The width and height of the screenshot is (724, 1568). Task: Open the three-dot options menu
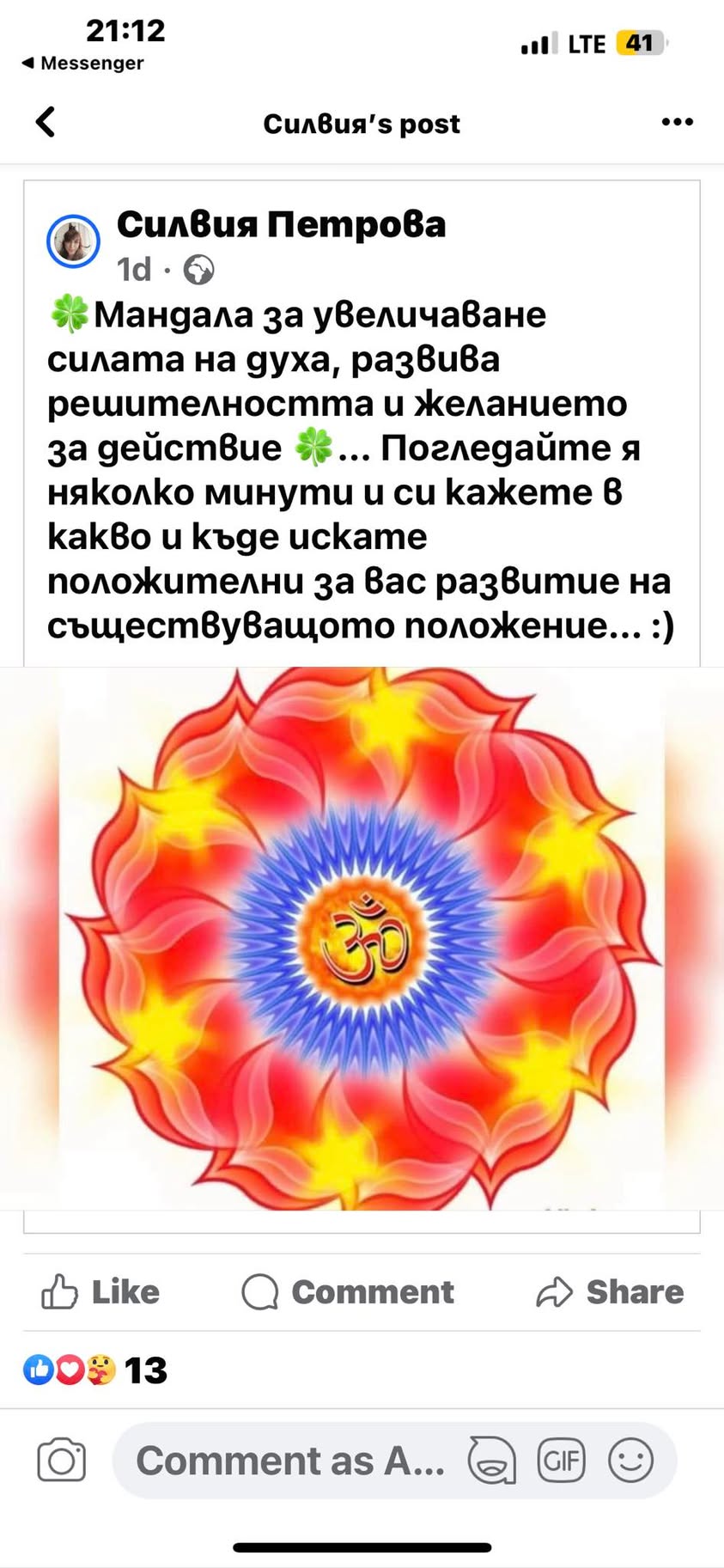(x=677, y=123)
